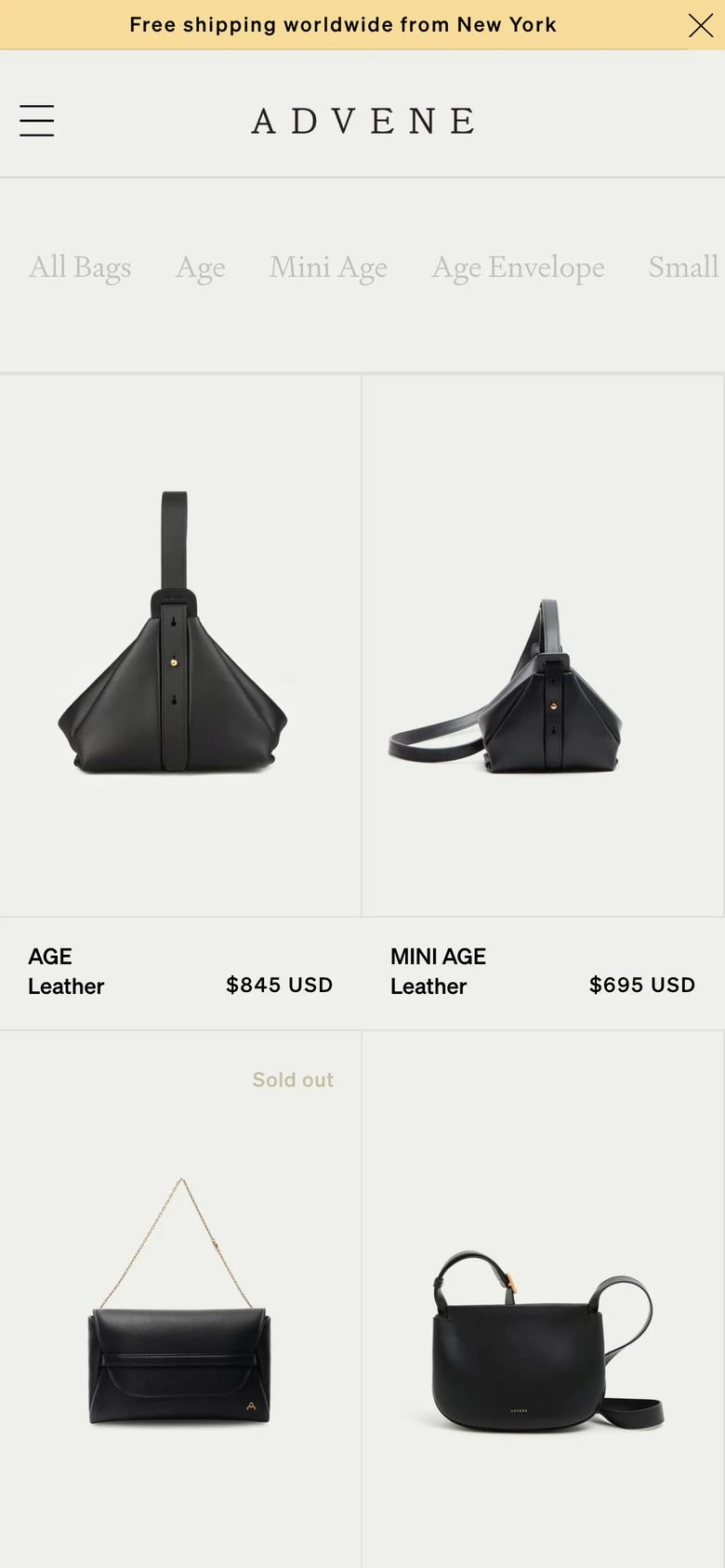Viewport: 725px width, 1568px height.
Task: Go to the ADVENE home logo
Action: [x=363, y=121]
